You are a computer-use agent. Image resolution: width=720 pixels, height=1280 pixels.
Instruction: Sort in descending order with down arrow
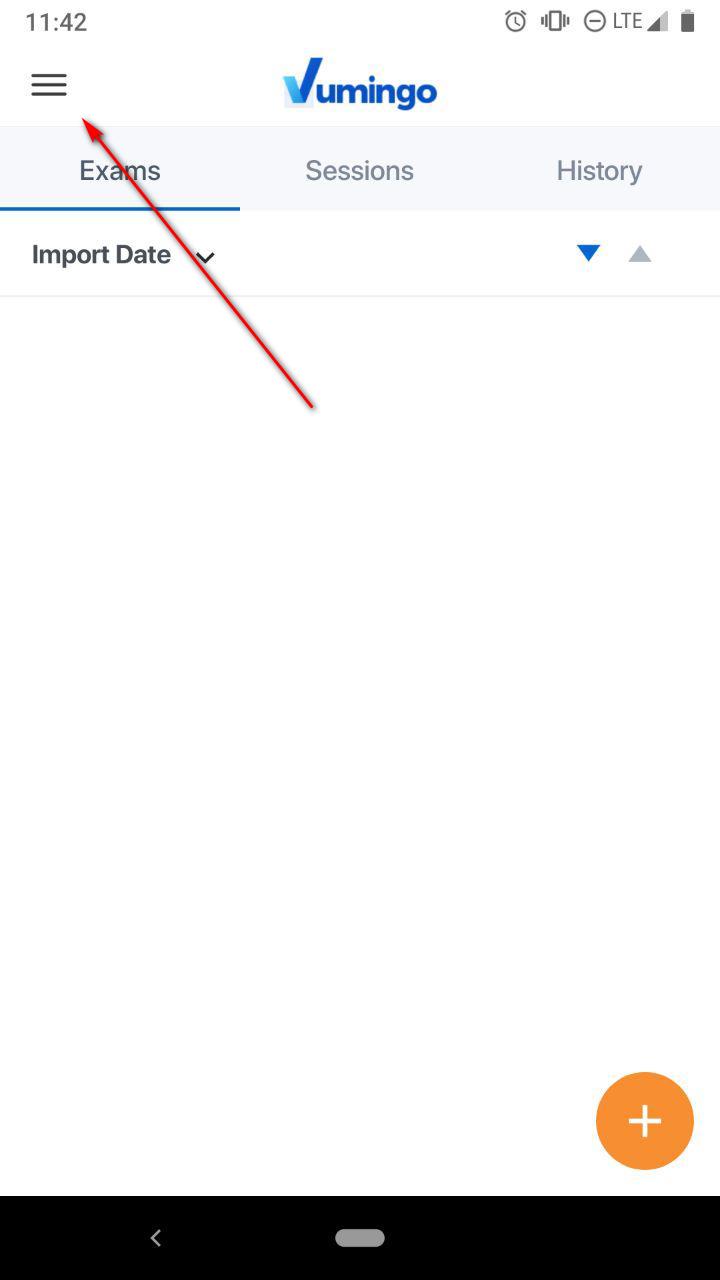coord(589,254)
